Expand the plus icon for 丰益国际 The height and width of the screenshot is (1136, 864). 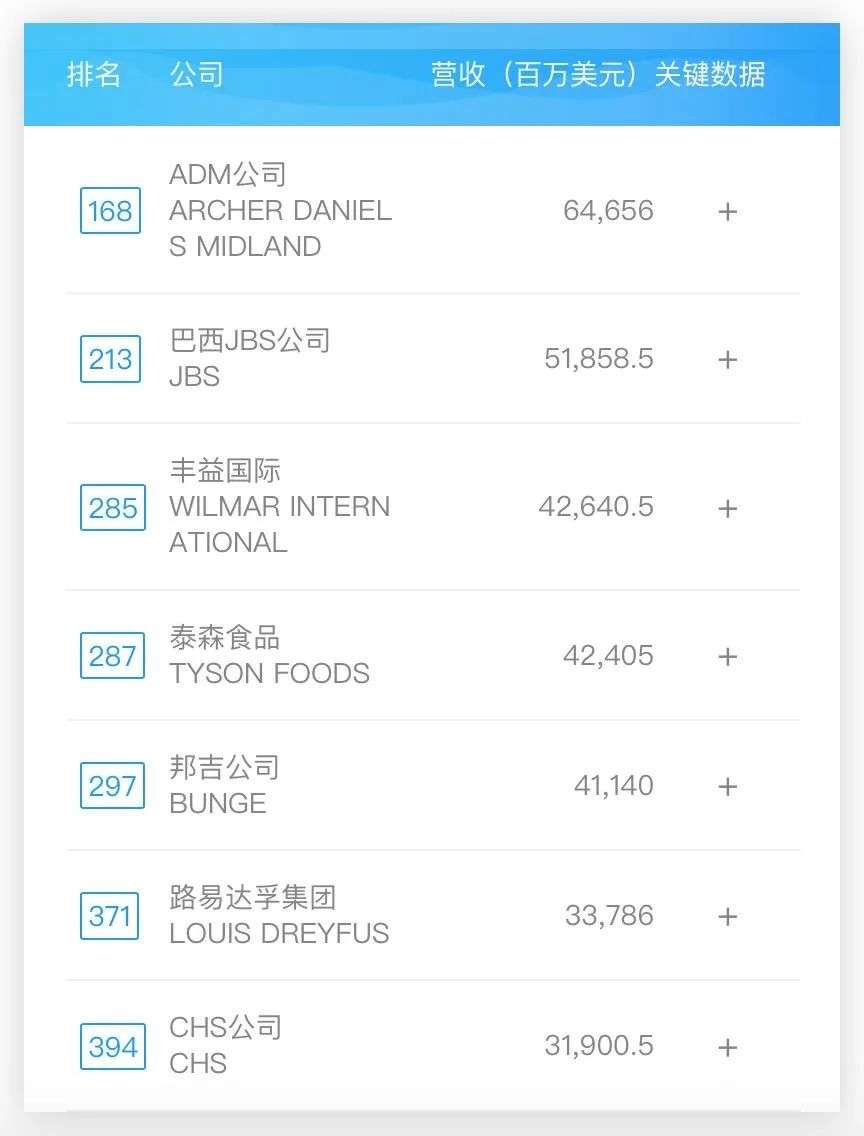point(728,508)
